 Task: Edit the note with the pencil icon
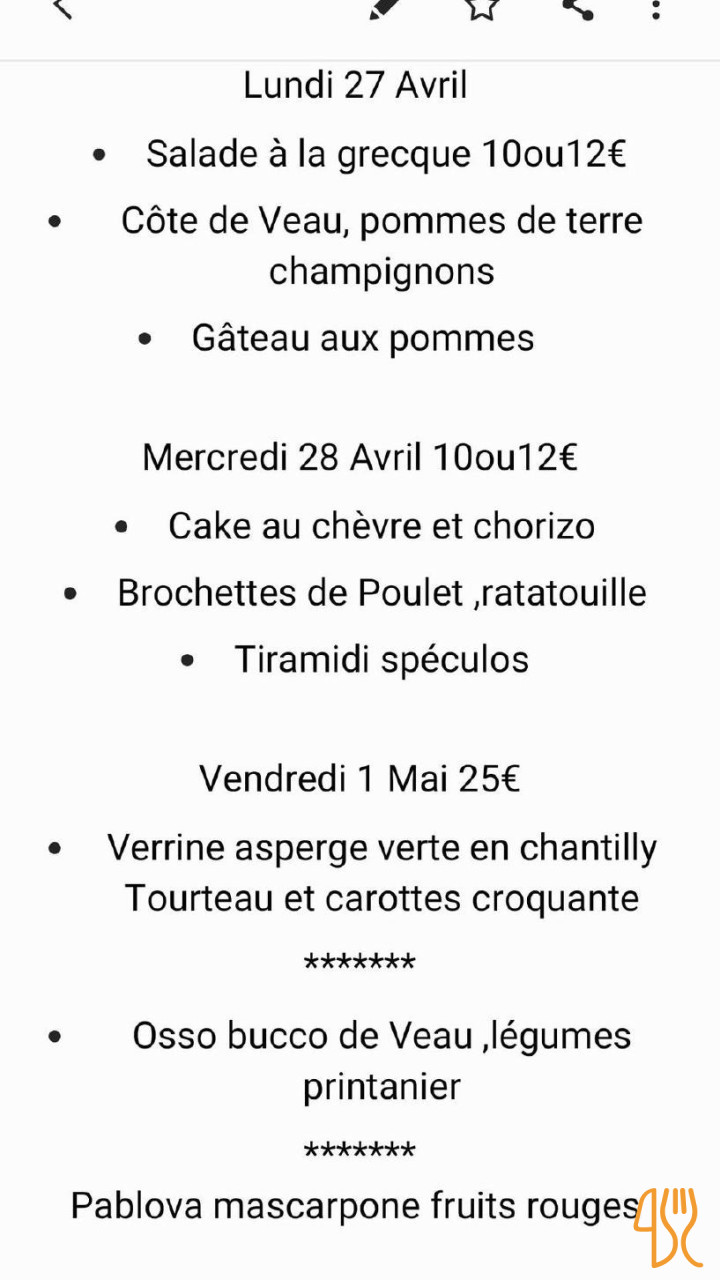click(x=384, y=8)
